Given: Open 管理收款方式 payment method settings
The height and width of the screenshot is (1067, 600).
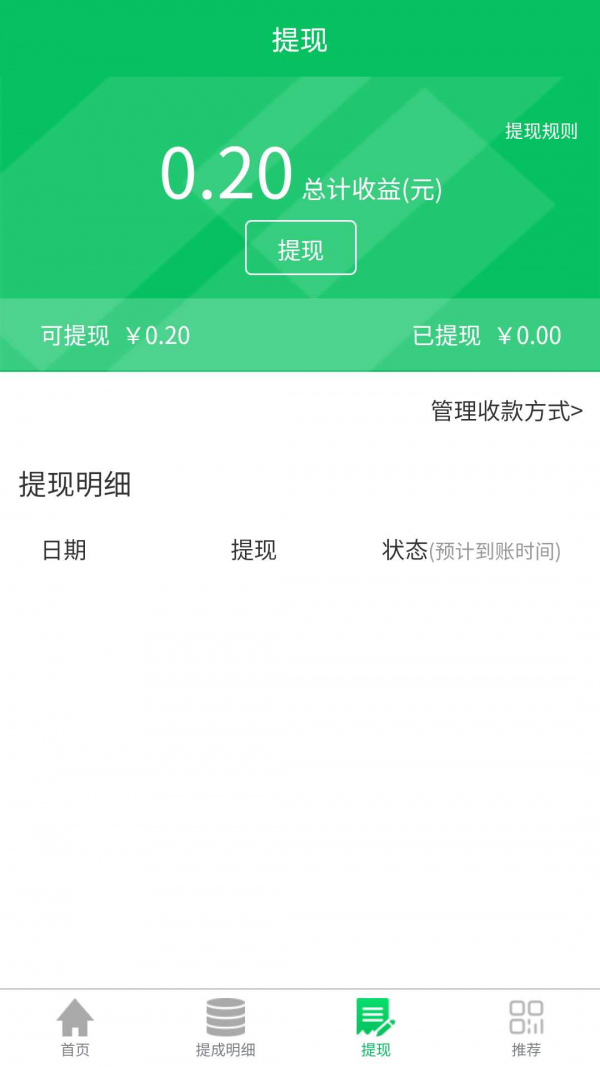Looking at the screenshot, I should [506, 411].
